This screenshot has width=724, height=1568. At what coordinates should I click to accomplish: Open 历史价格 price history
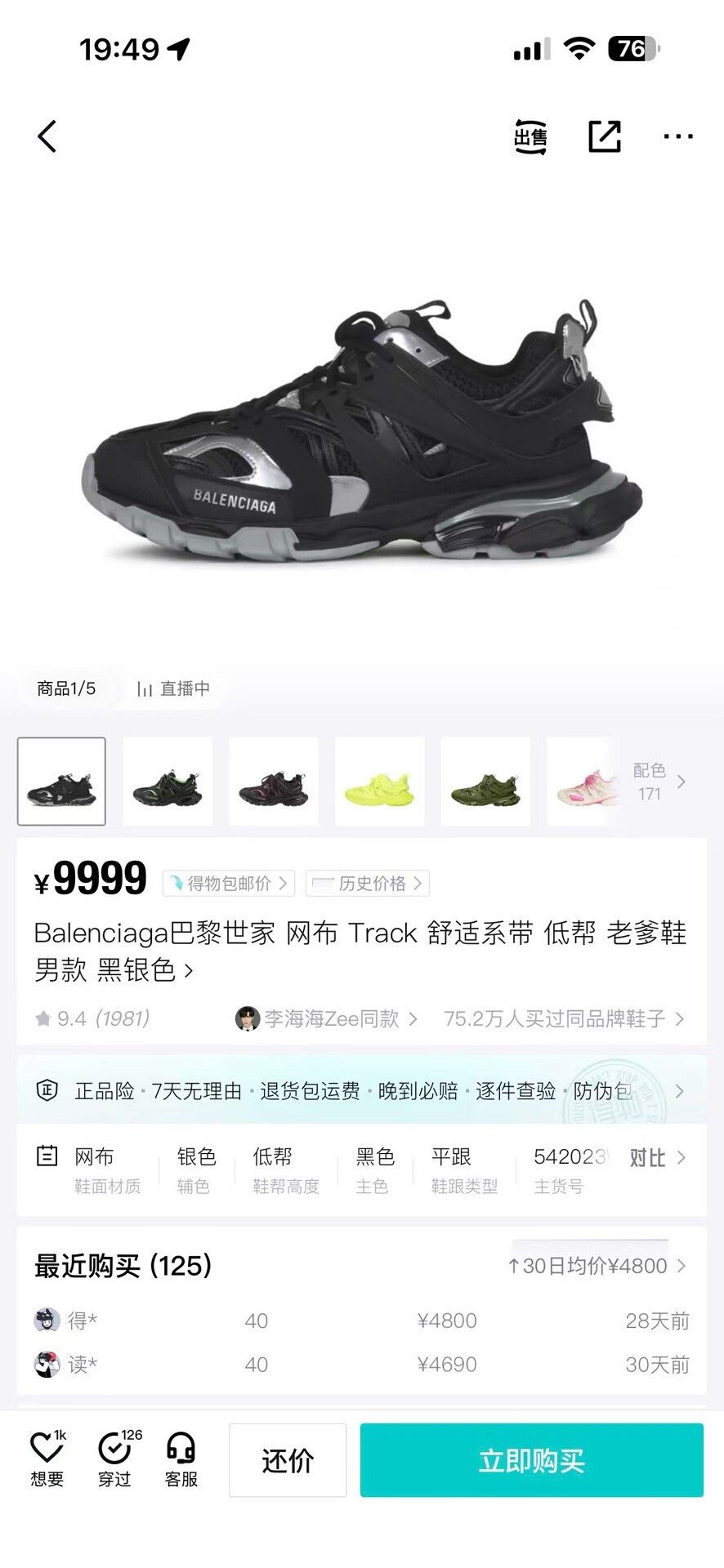(x=368, y=883)
